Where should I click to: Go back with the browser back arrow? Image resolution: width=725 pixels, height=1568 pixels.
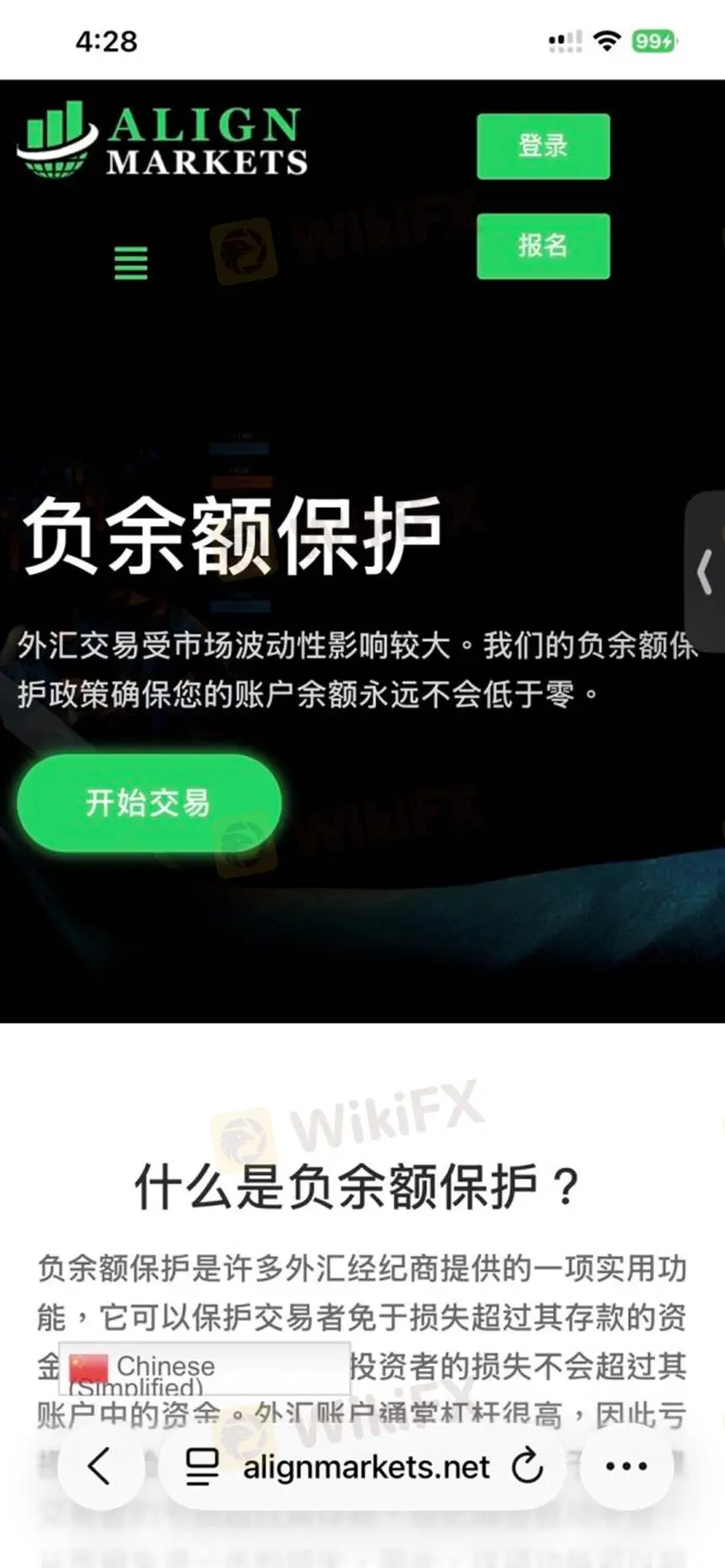click(x=99, y=1467)
